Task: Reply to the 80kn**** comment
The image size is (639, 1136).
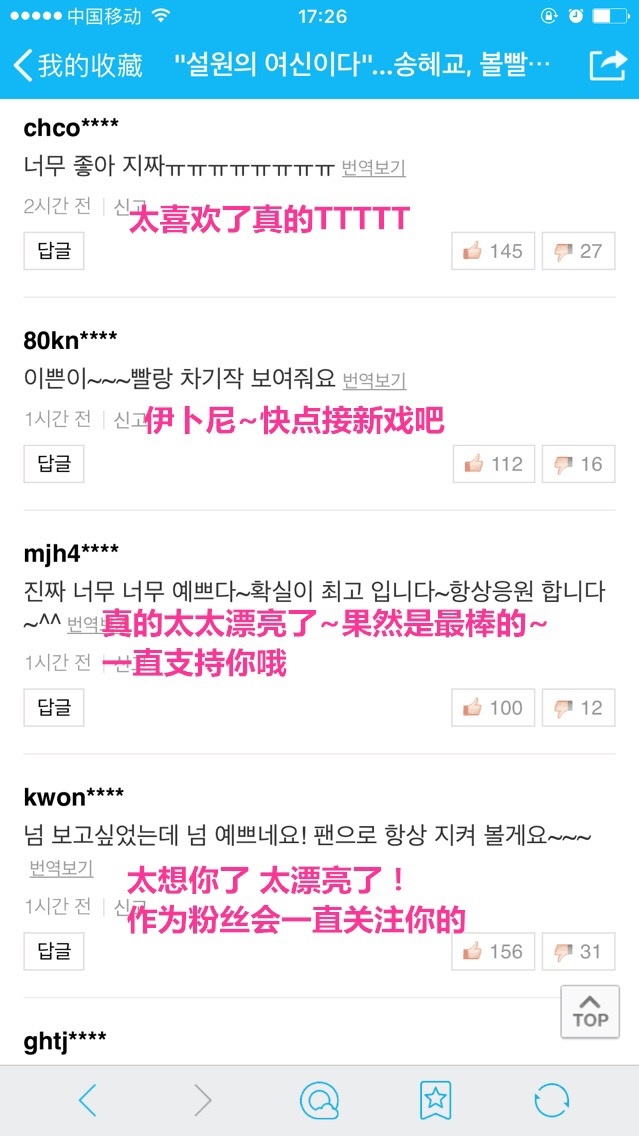Action: 54,464
